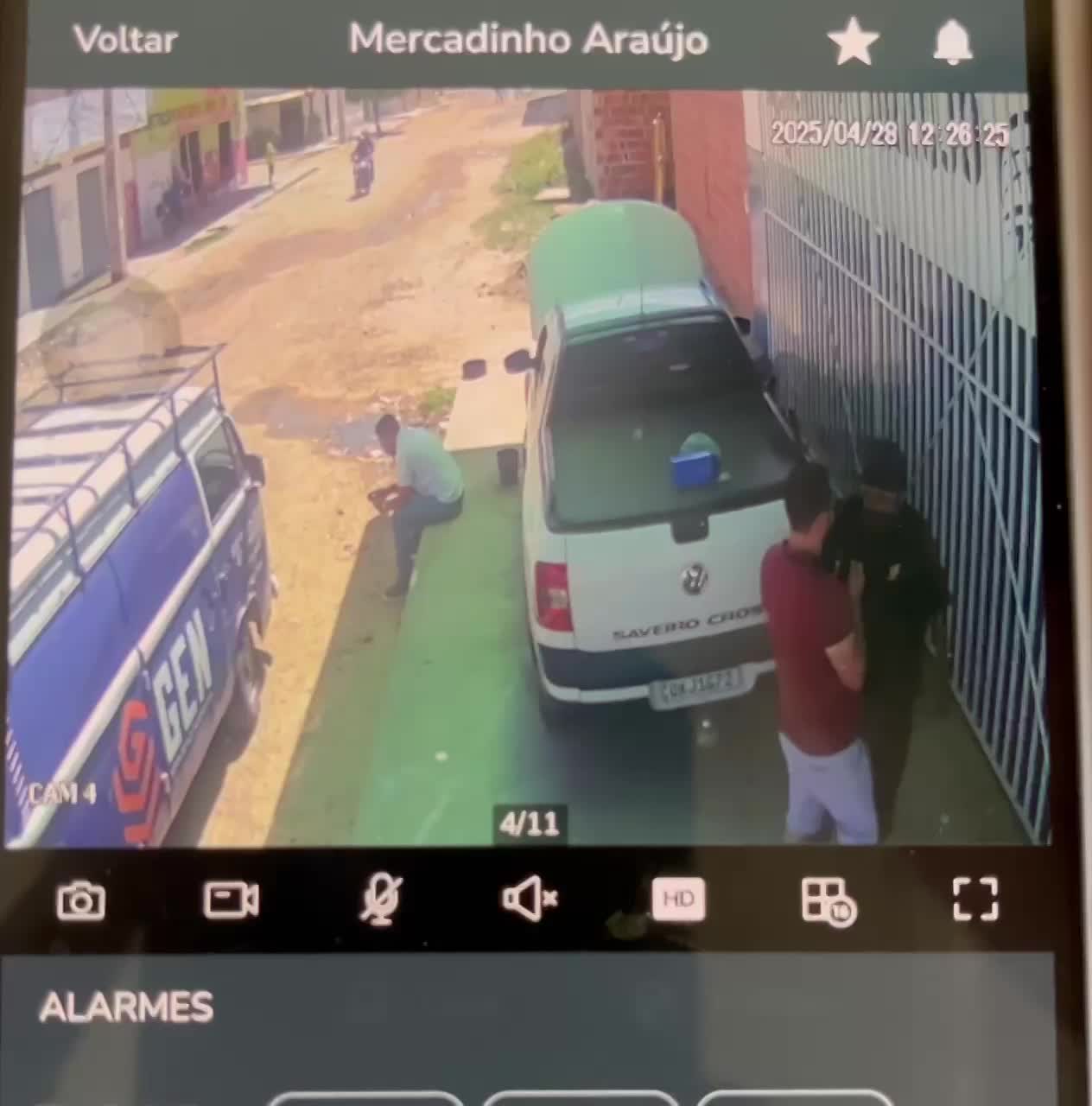The image size is (1092, 1106).
Task: Mark this camera as favorite with the star
Action: 853,41
